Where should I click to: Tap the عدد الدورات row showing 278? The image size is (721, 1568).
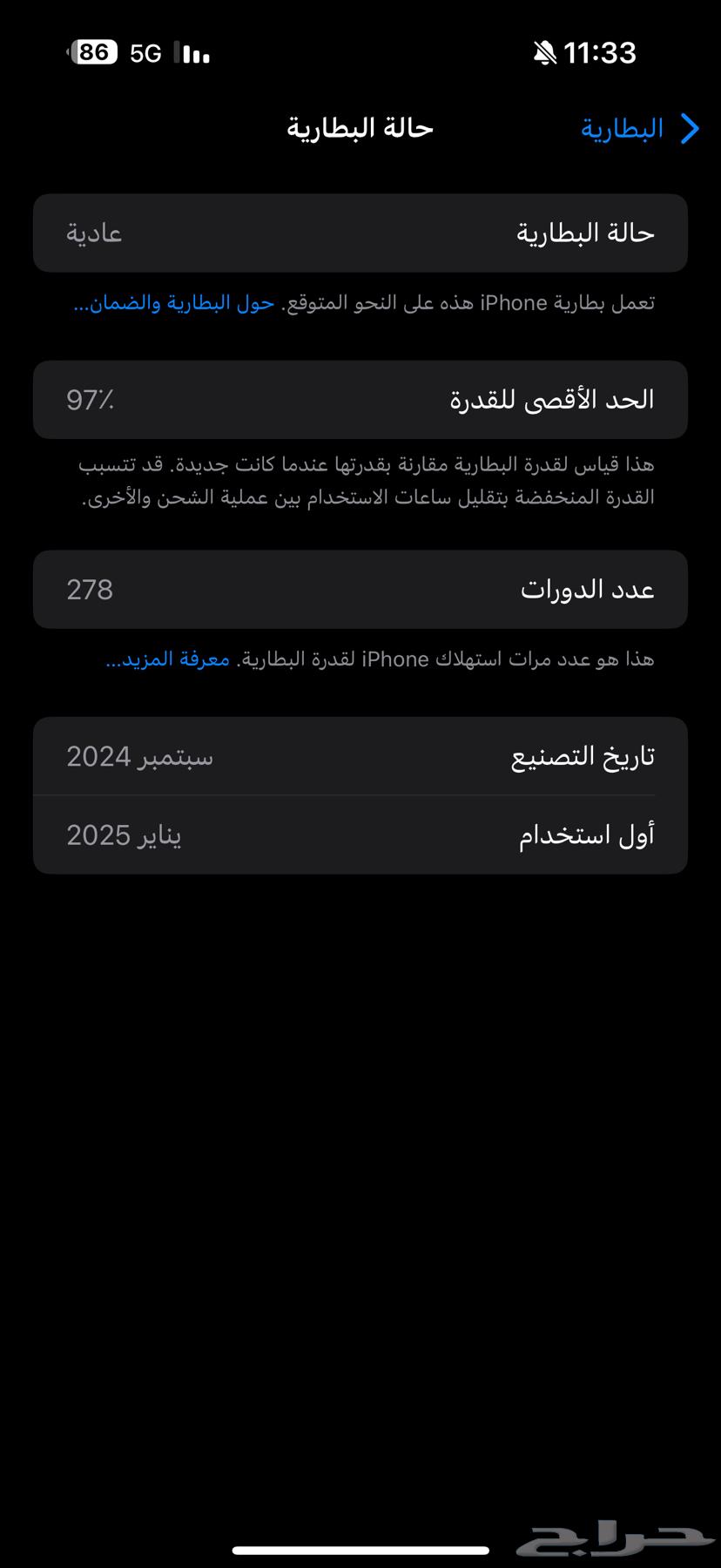[360, 590]
